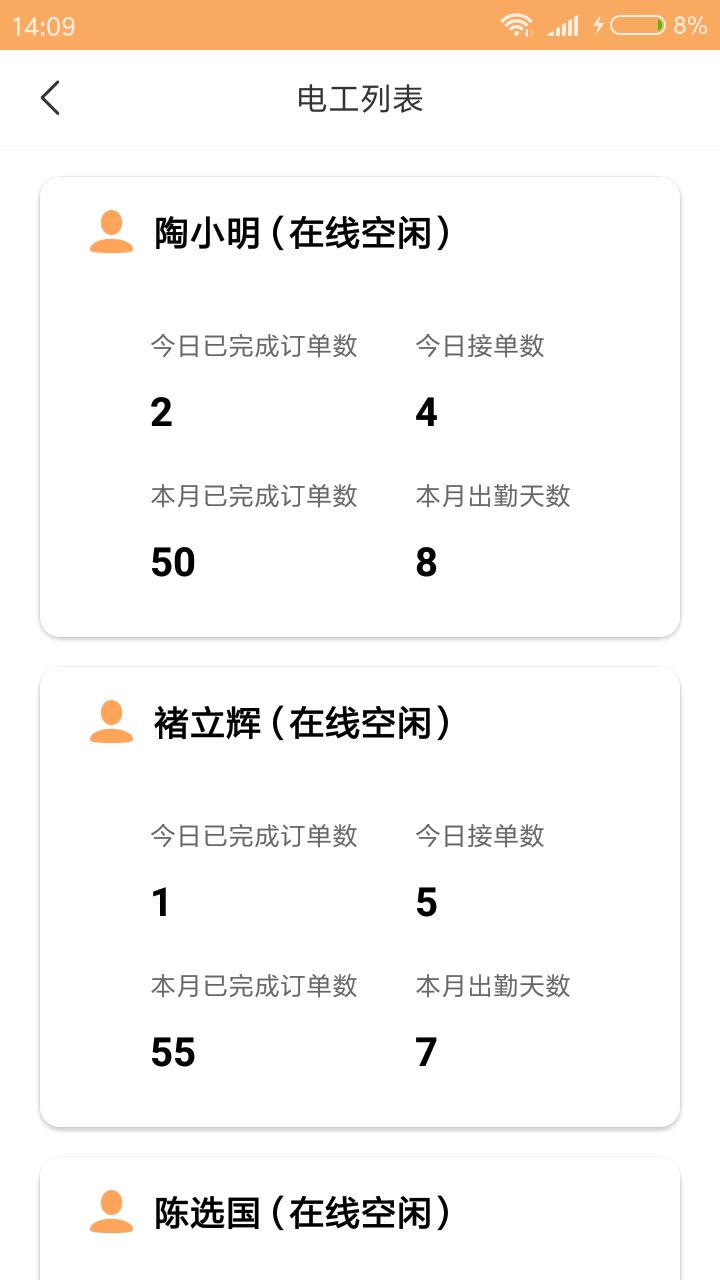Image resolution: width=720 pixels, height=1280 pixels.
Task: Open 褚立辉's electrician card
Action: tap(360, 896)
